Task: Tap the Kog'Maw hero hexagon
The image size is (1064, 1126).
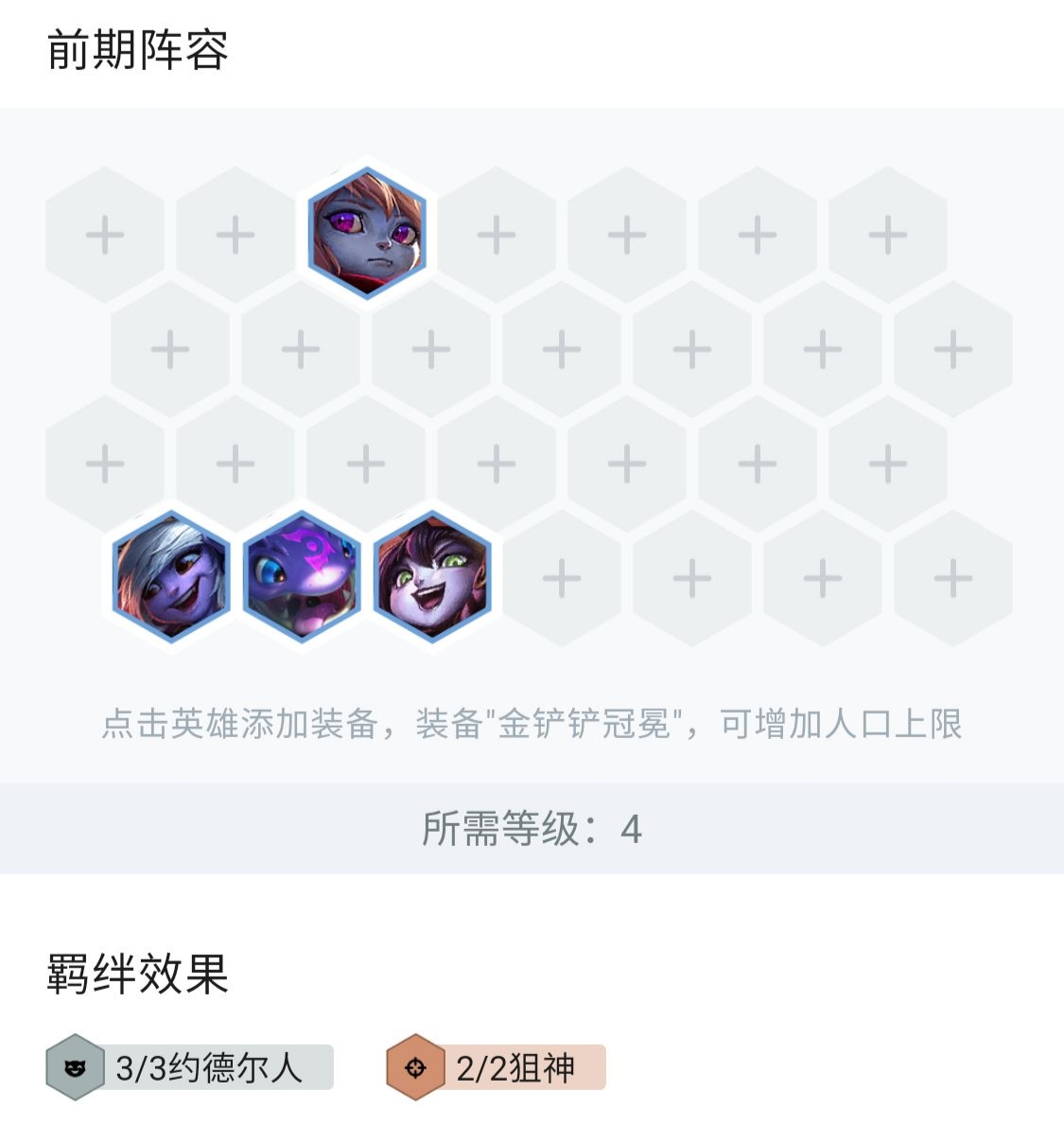Action: point(302,576)
